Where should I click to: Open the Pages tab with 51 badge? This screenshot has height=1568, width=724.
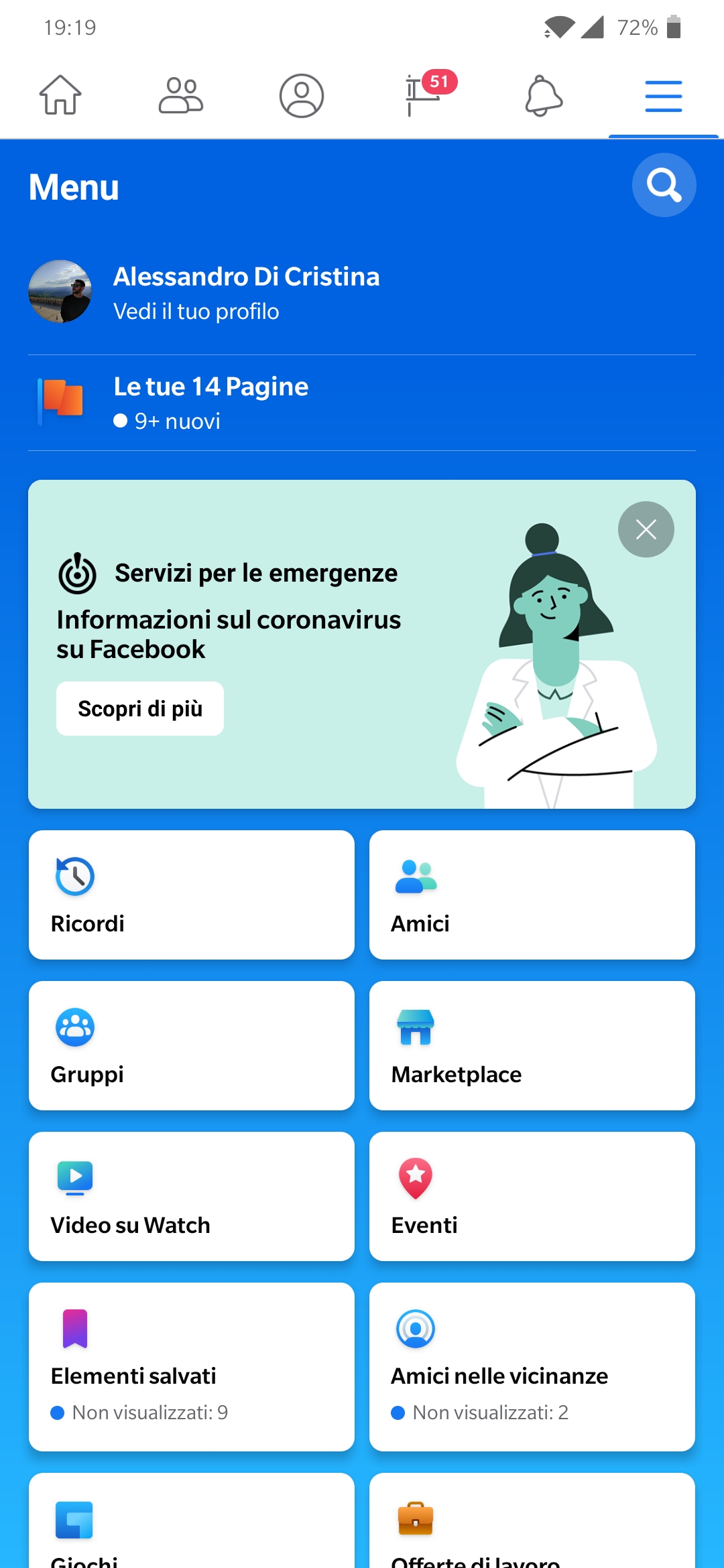click(424, 95)
